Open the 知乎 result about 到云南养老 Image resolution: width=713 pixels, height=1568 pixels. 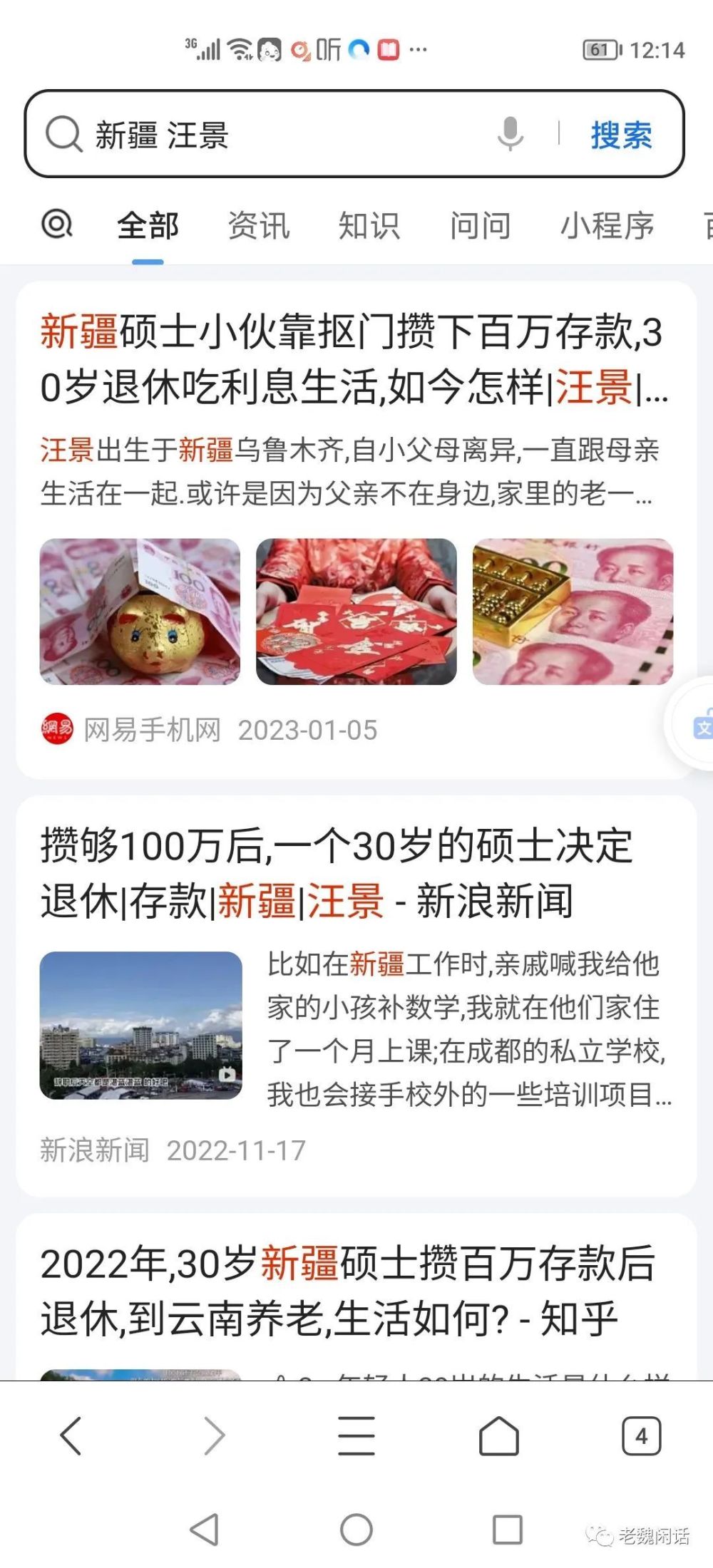tap(348, 1290)
